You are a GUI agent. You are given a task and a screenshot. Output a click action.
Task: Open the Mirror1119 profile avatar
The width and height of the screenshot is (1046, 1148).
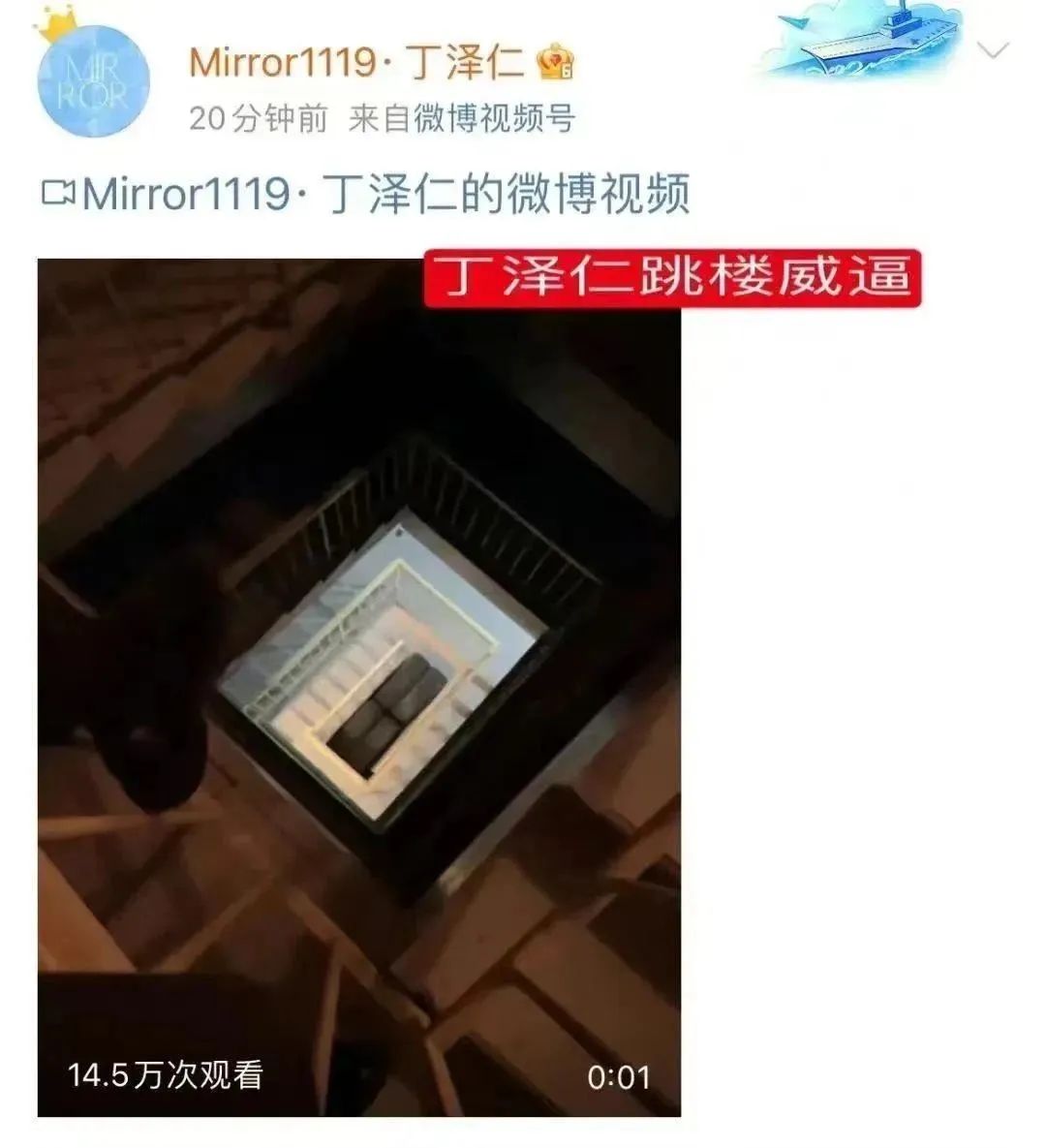[x=94, y=81]
